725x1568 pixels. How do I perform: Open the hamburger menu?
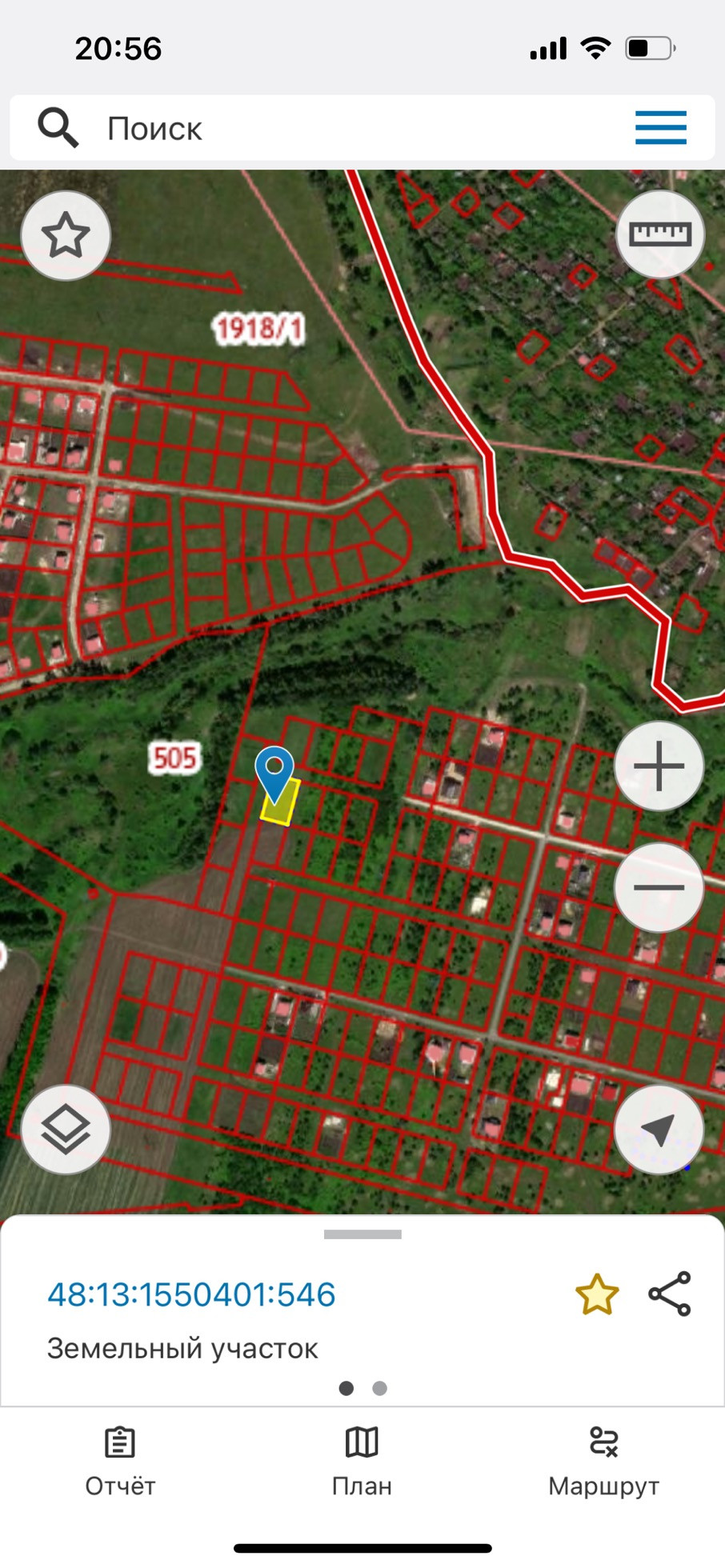click(x=660, y=128)
